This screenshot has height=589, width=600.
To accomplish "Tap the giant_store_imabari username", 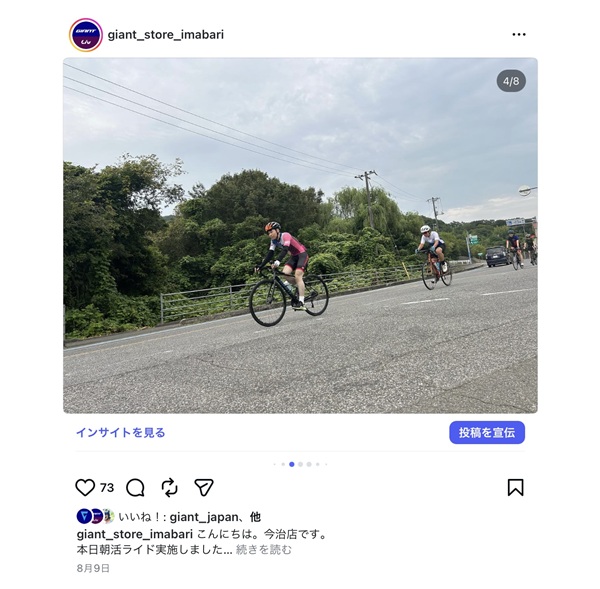I will (165, 35).
